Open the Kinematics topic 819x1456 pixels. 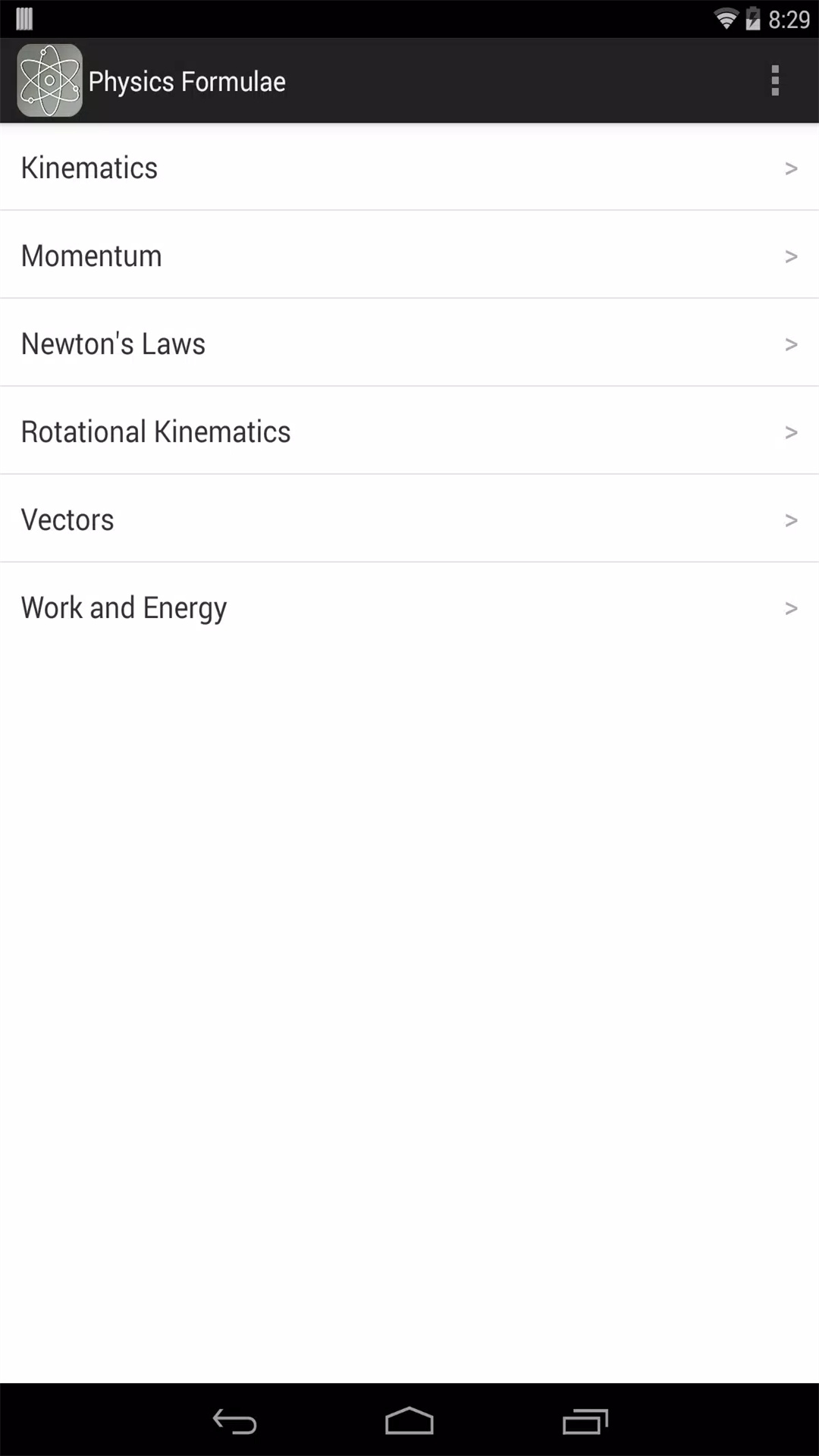(409, 167)
